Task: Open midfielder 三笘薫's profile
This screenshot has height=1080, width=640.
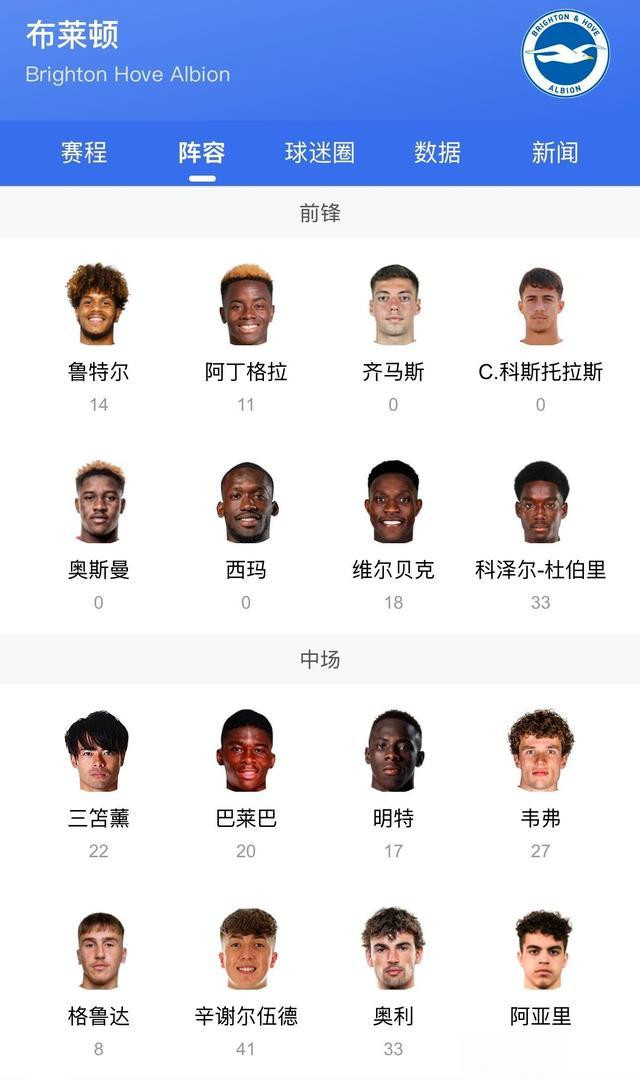Action: 98,785
